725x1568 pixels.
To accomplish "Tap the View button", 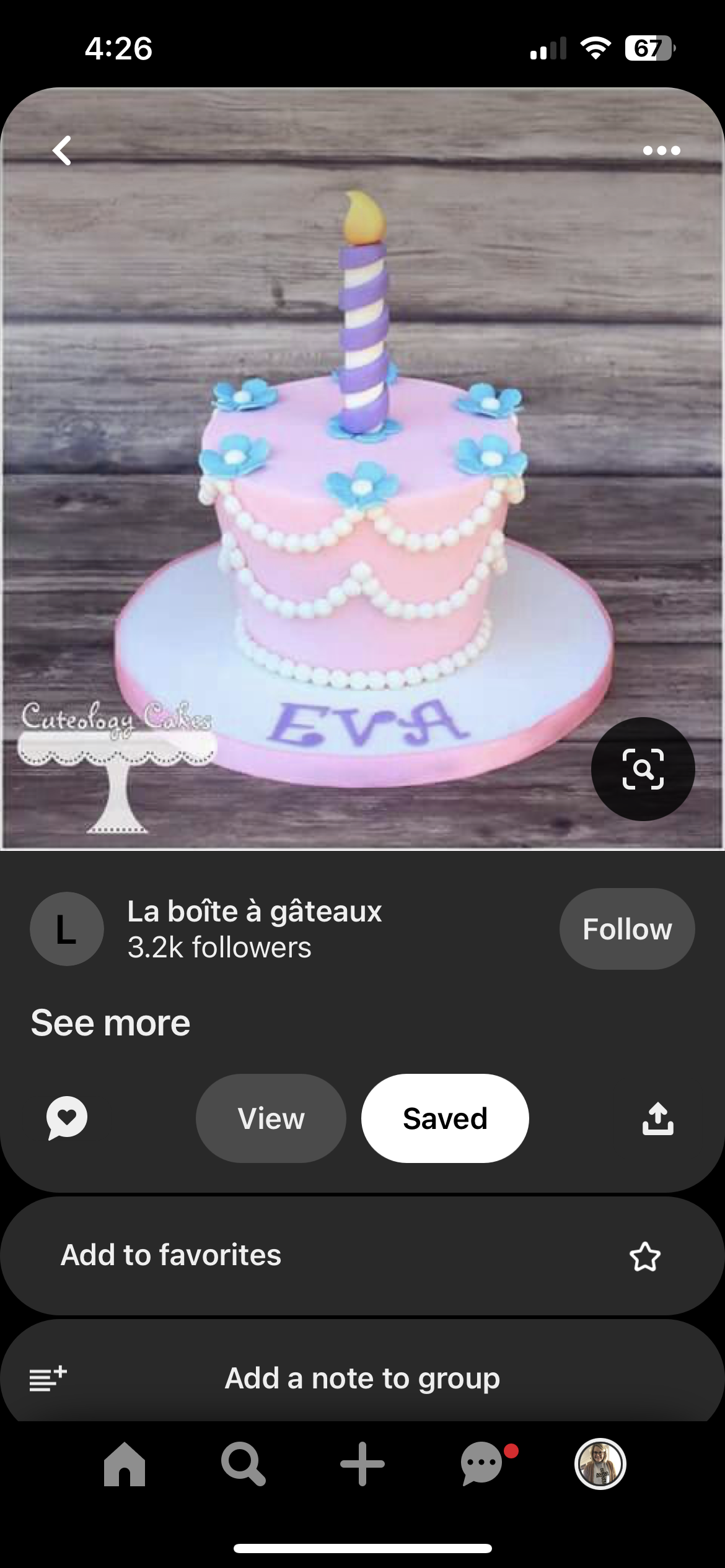I will tap(271, 1118).
